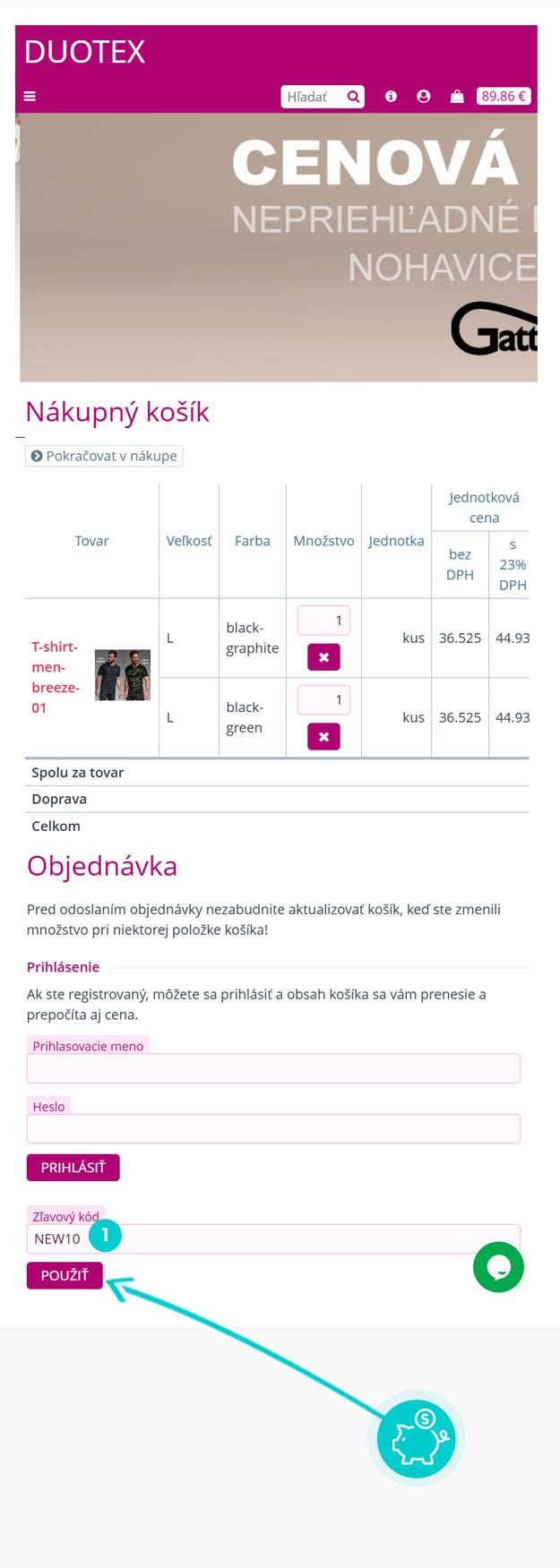Tap the Hľadať search field
This screenshot has height=1568, width=560.
pyautogui.click(x=311, y=97)
